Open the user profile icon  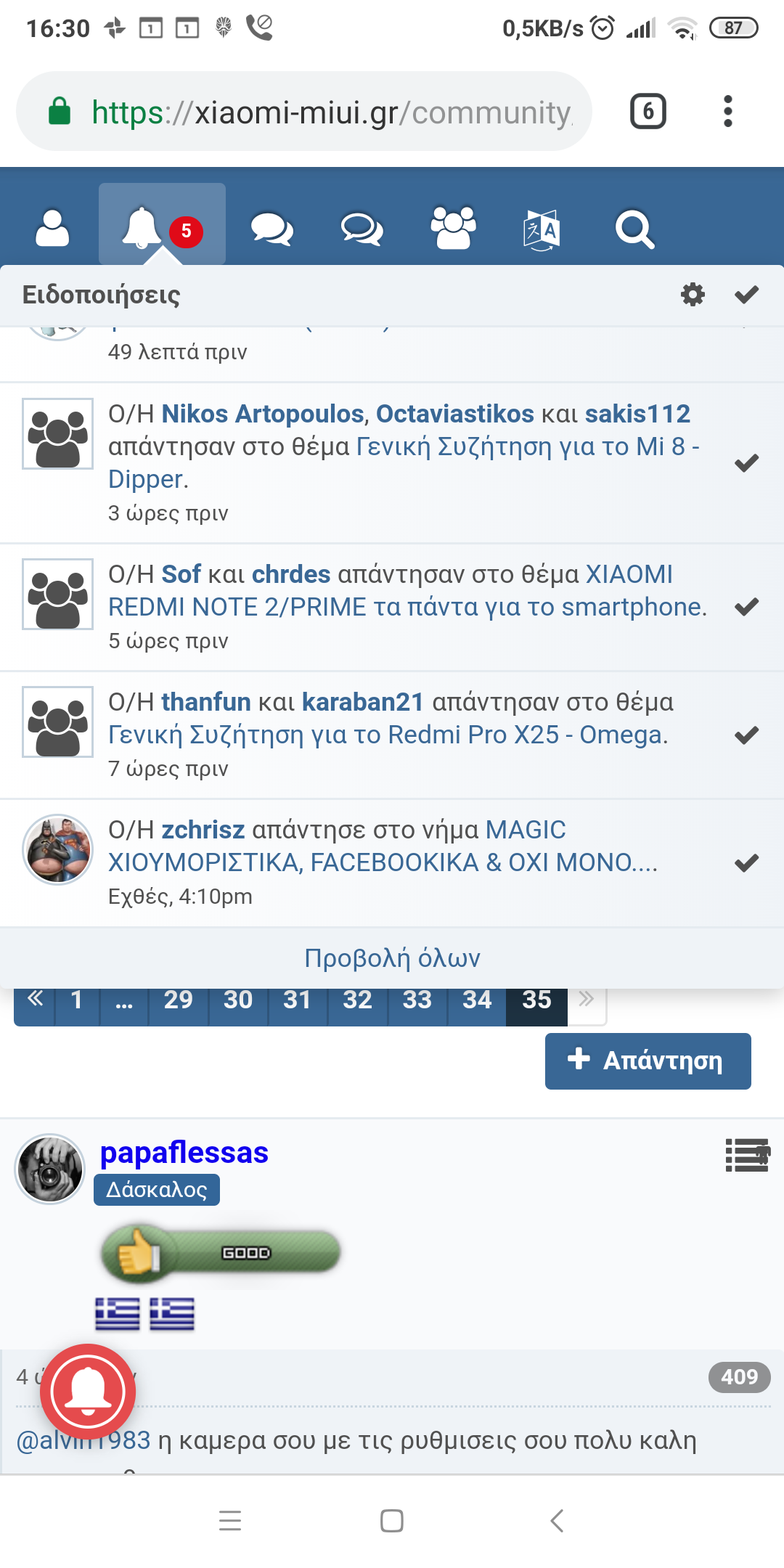point(52,229)
